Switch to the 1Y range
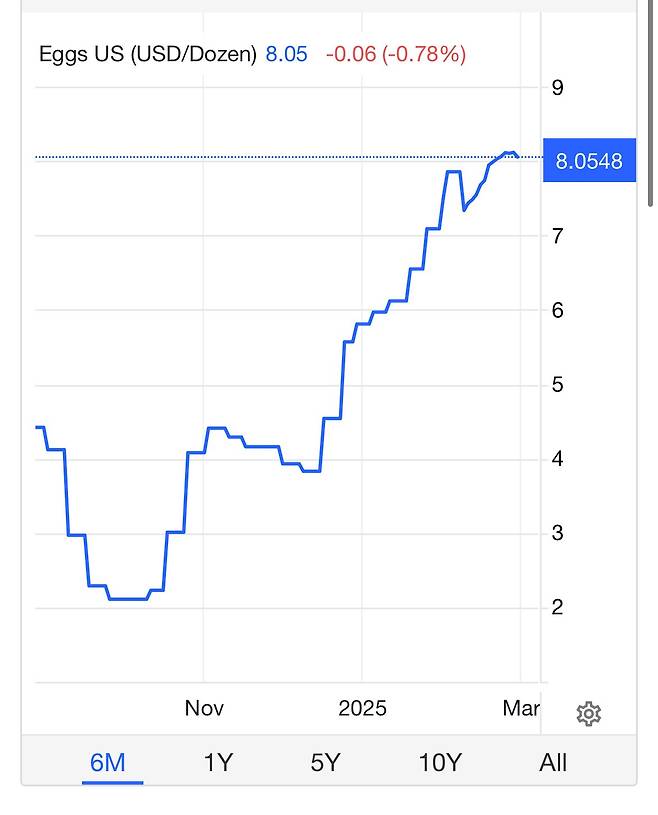This screenshot has height=815, width=658. [x=218, y=763]
